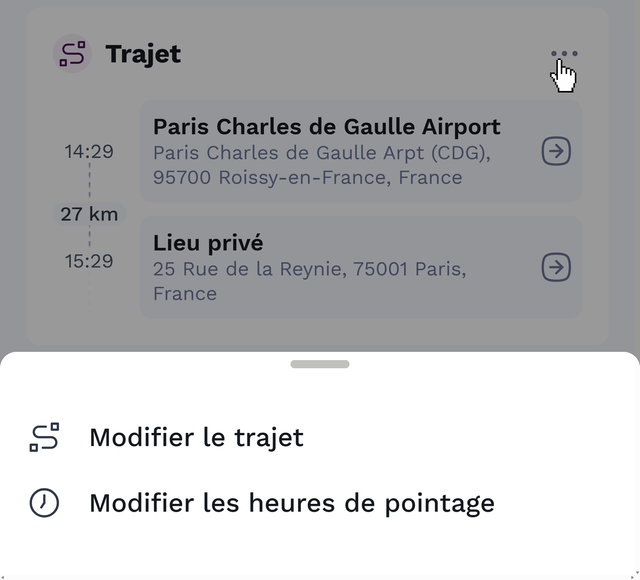This screenshot has width=640, height=580.
Task: Choose Modifier les heures de pointage
Action: [x=291, y=503]
